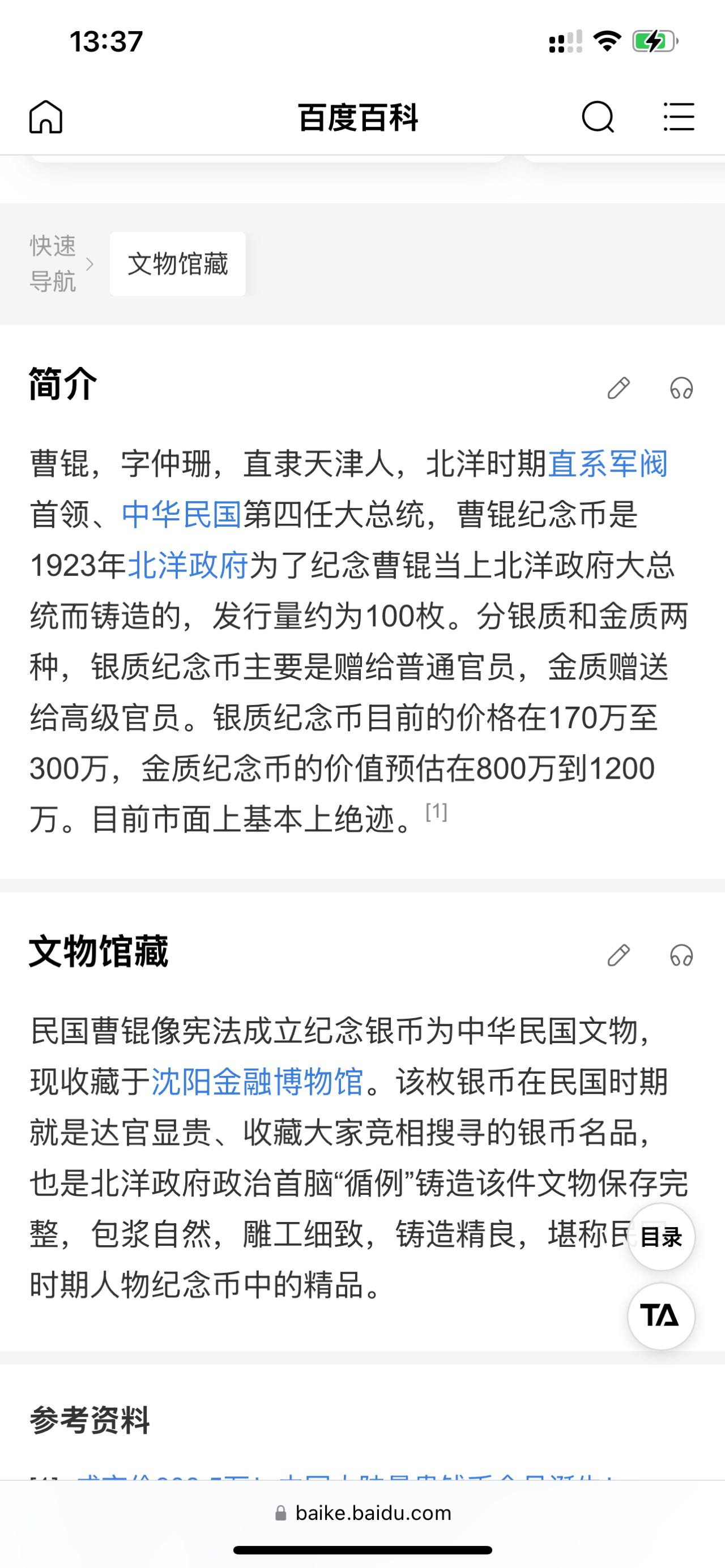Tap the baike.baidu.com address bar
The width and height of the screenshot is (725, 1568).
(x=363, y=1513)
